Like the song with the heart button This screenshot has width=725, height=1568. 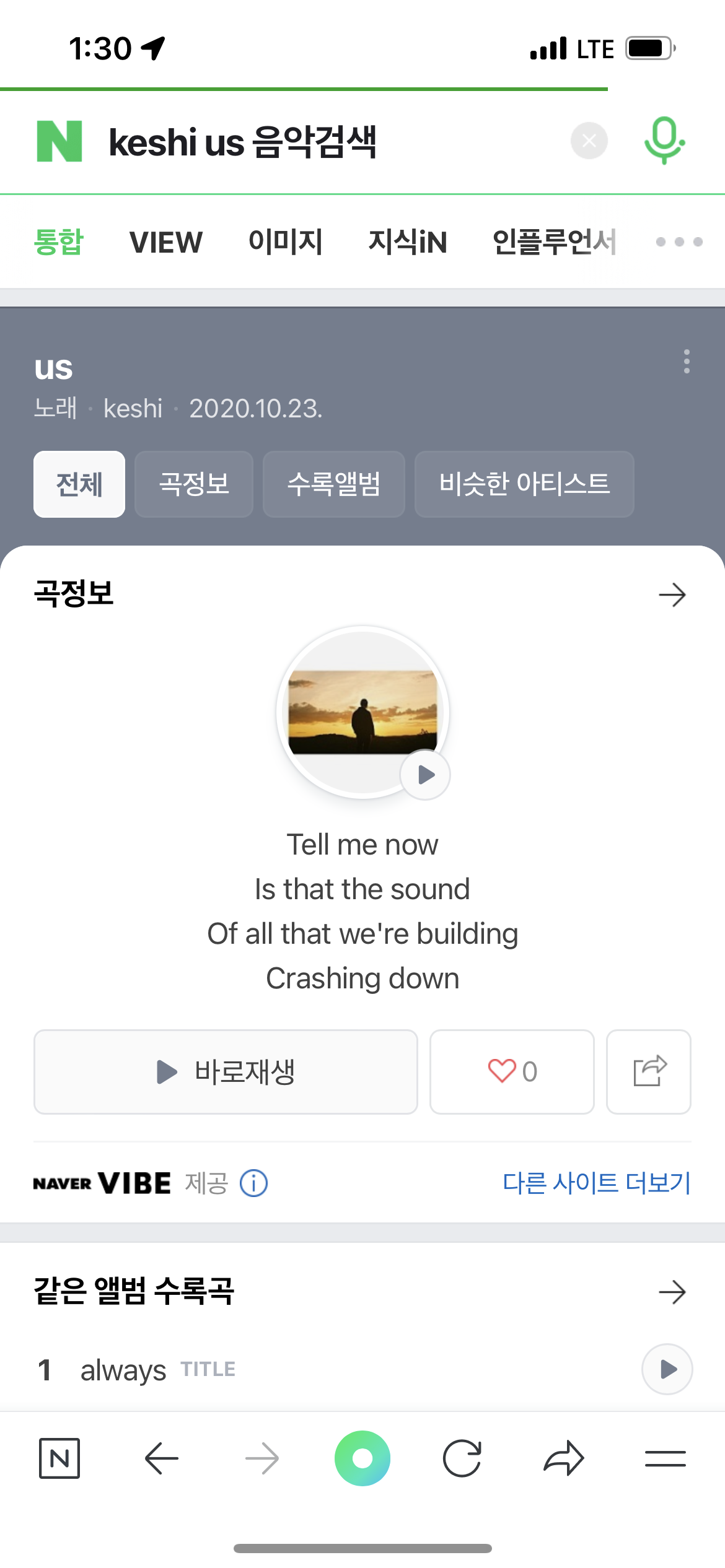point(512,1072)
